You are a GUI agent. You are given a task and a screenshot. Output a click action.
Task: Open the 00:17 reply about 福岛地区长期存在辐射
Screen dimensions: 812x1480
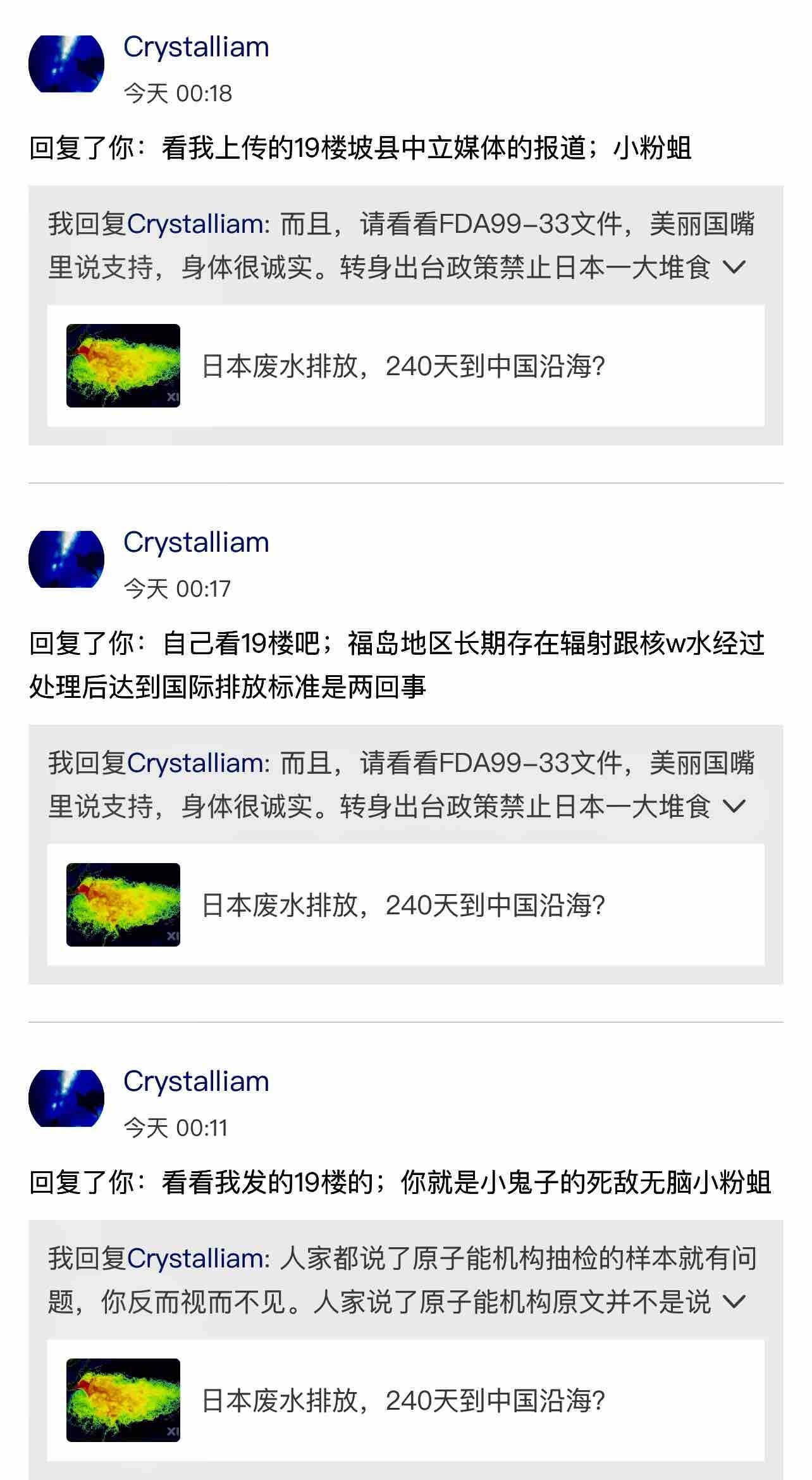coord(397,664)
